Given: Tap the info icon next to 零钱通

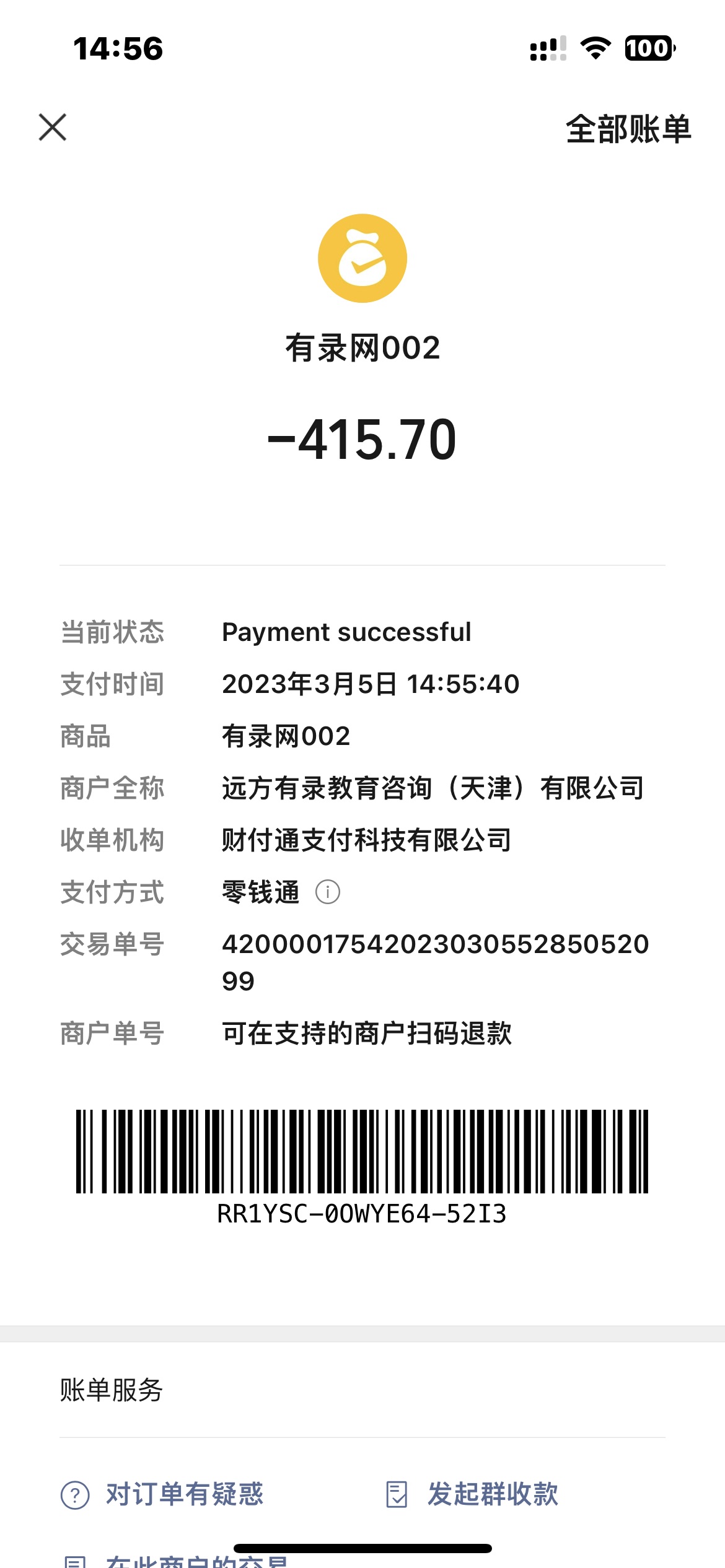Looking at the screenshot, I should [328, 892].
